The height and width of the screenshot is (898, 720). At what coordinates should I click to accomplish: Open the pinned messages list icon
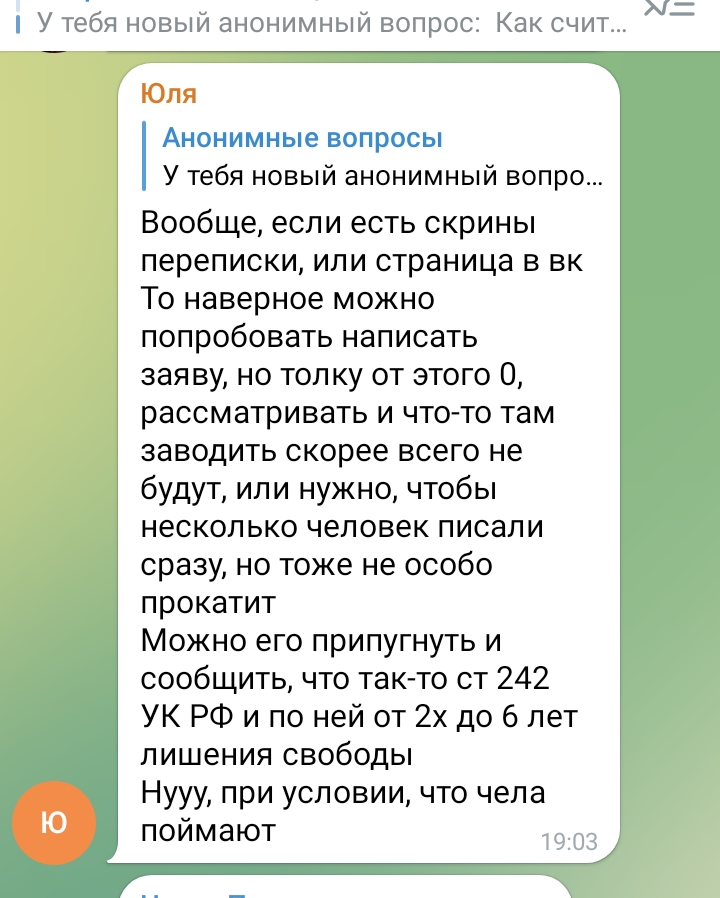tap(670, 10)
